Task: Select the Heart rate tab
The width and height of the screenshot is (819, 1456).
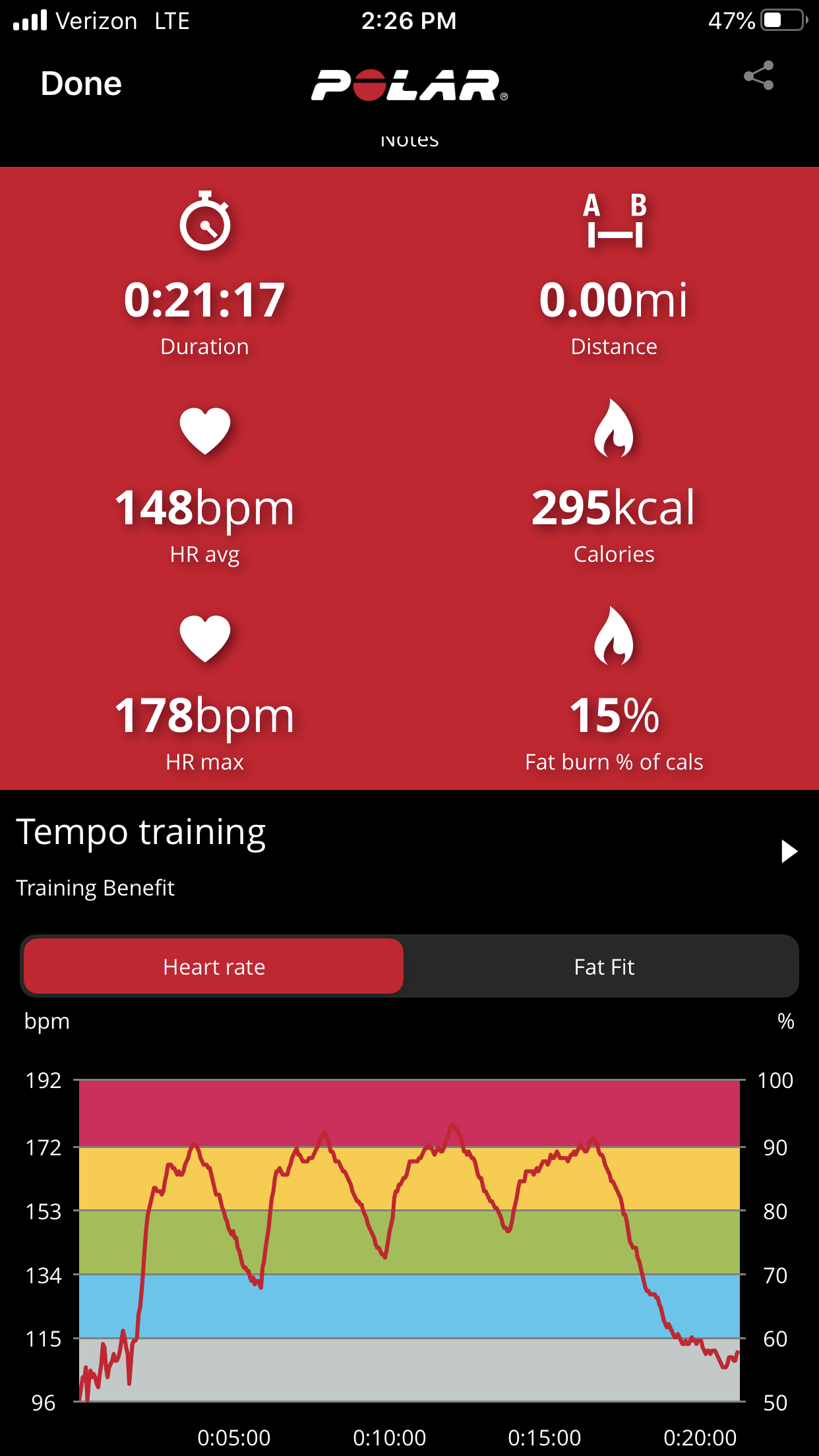Action: [x=214, y=967]
